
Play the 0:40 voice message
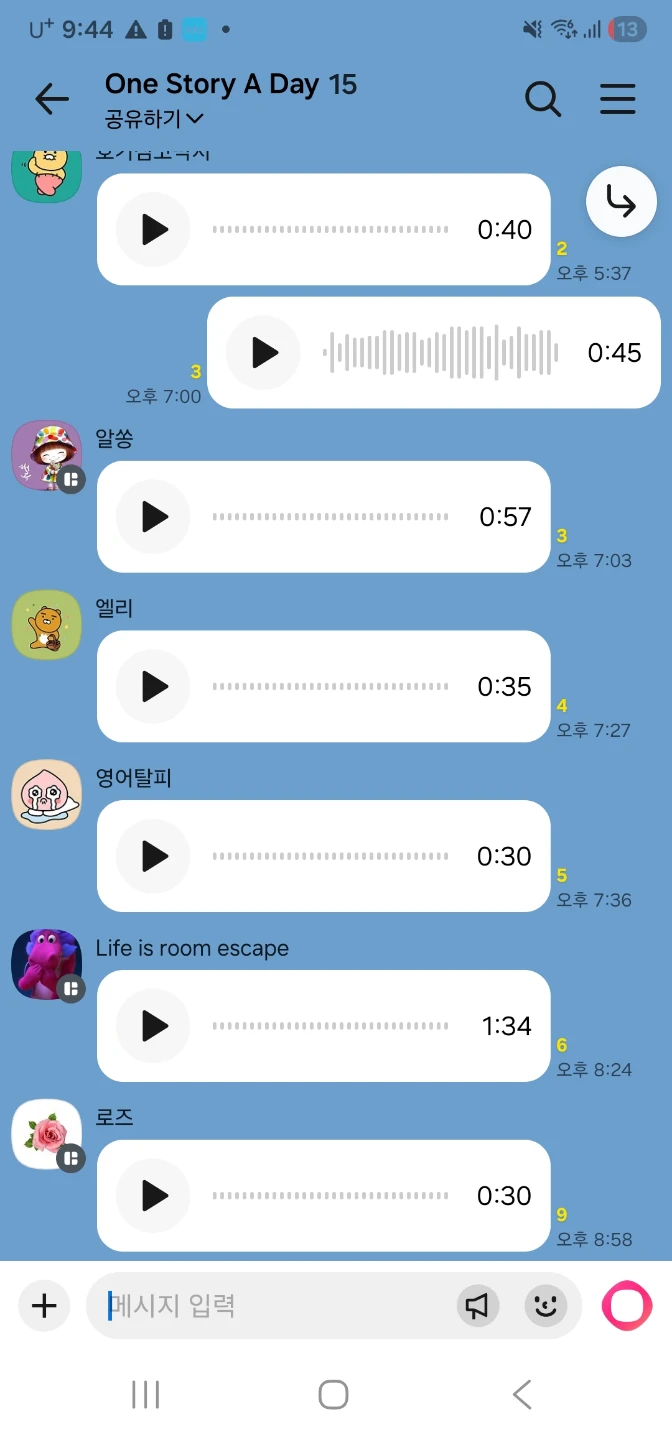(153, 229)
